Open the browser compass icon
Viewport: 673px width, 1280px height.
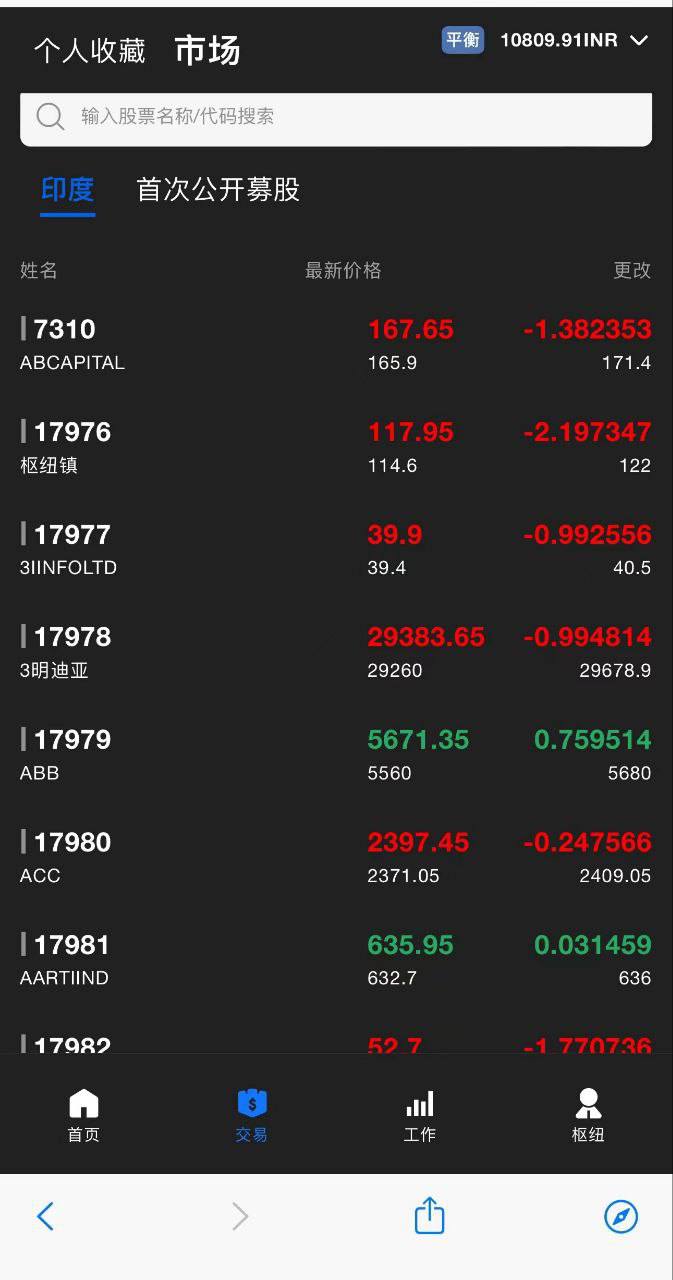(621, 1216)
